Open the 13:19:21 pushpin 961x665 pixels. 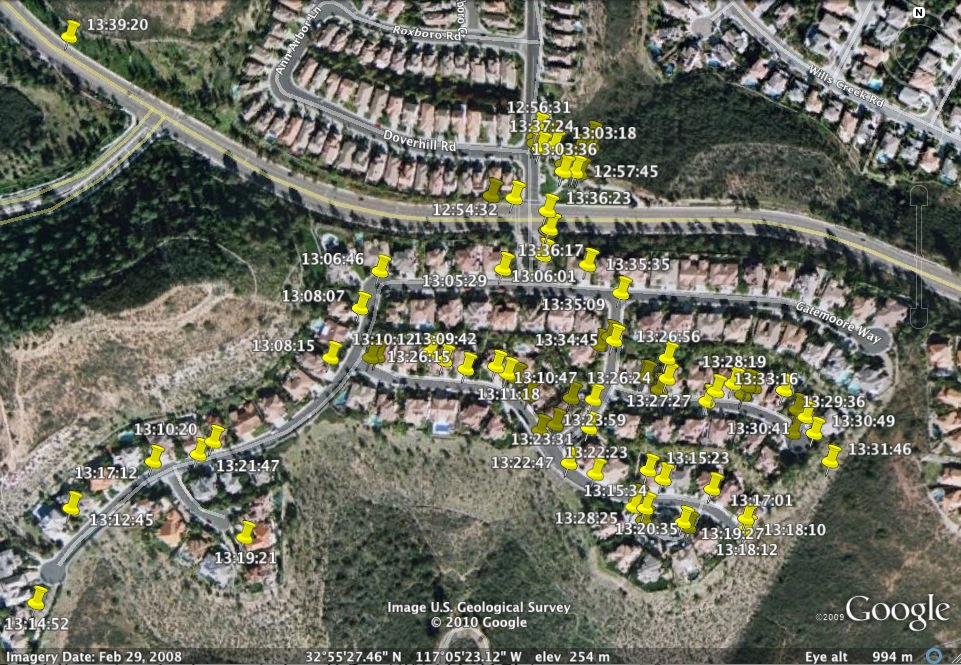(x=246, y=533)
